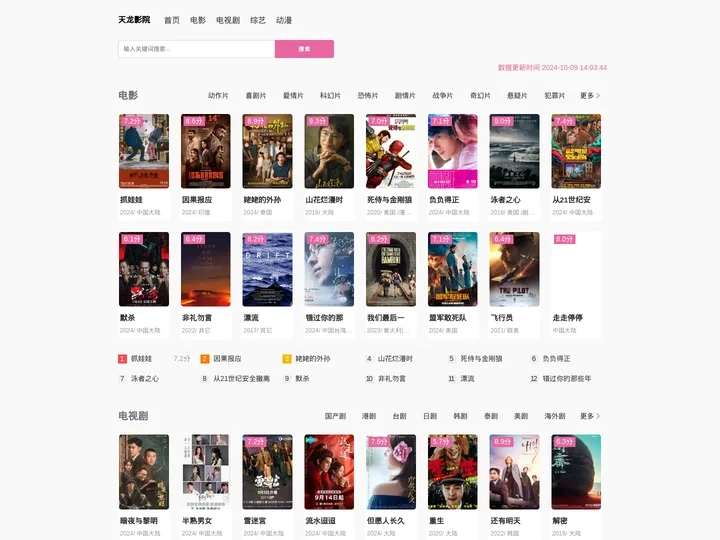Open the 首页 navigation tab
The width and height of the screenshot is (720, 540).
click(172, 20)
